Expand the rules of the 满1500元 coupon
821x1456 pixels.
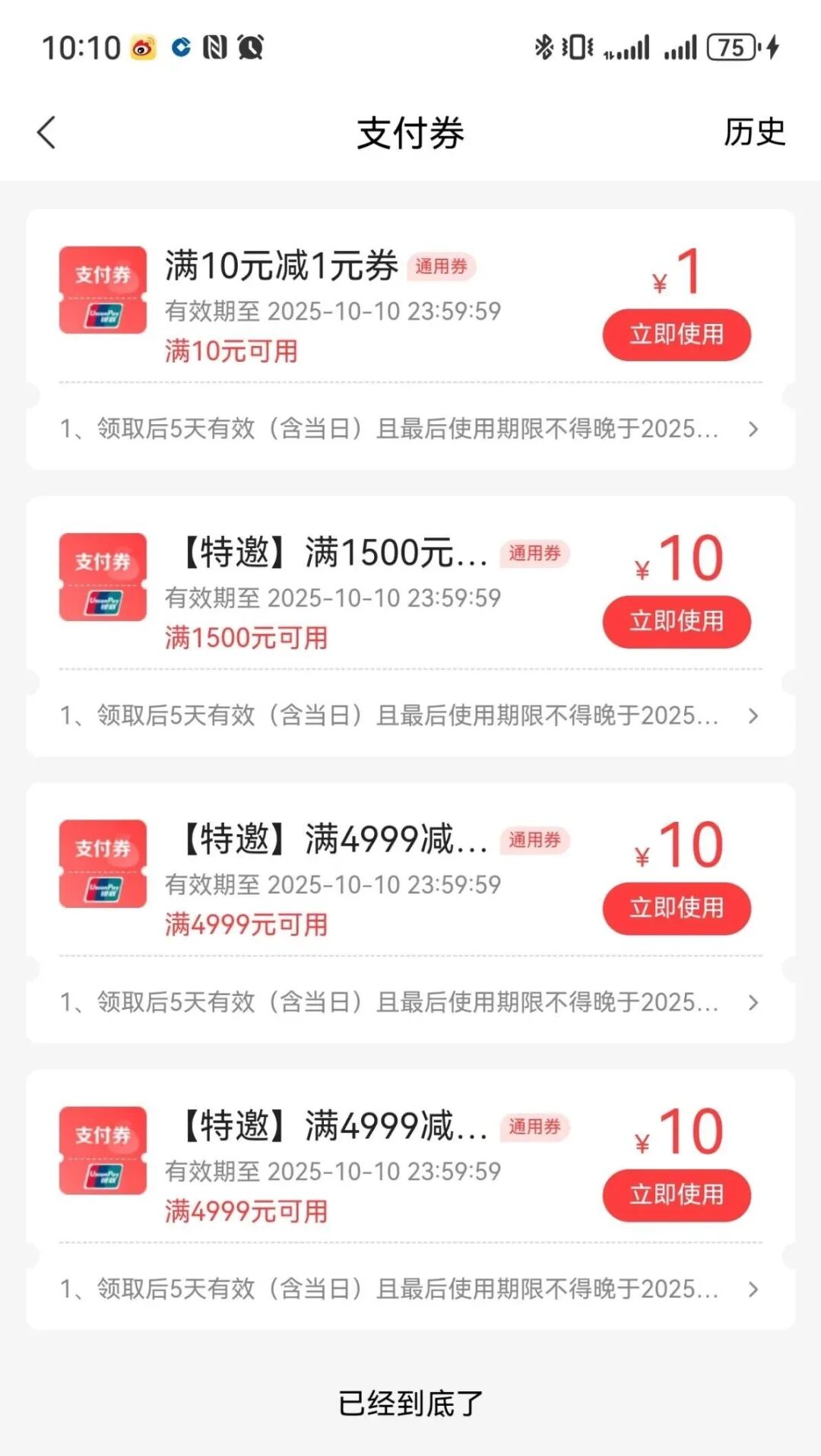(x=753, y=716)
